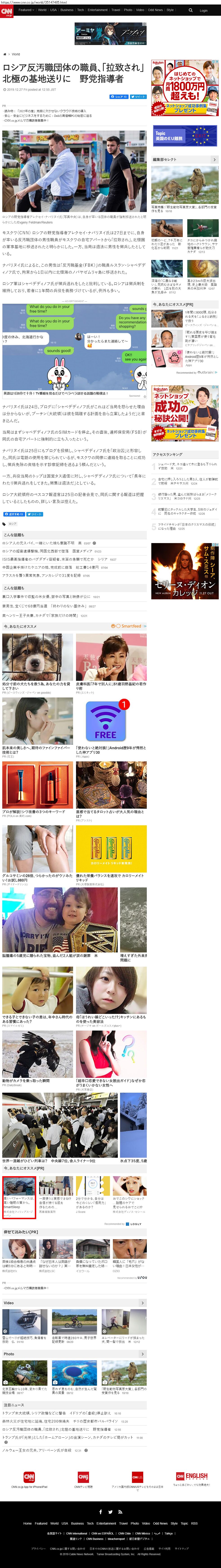This screenshot has height=1568, width=221.
Task: Expand the Featured dropdown in the top menu
Action: (x=26, y=10)
